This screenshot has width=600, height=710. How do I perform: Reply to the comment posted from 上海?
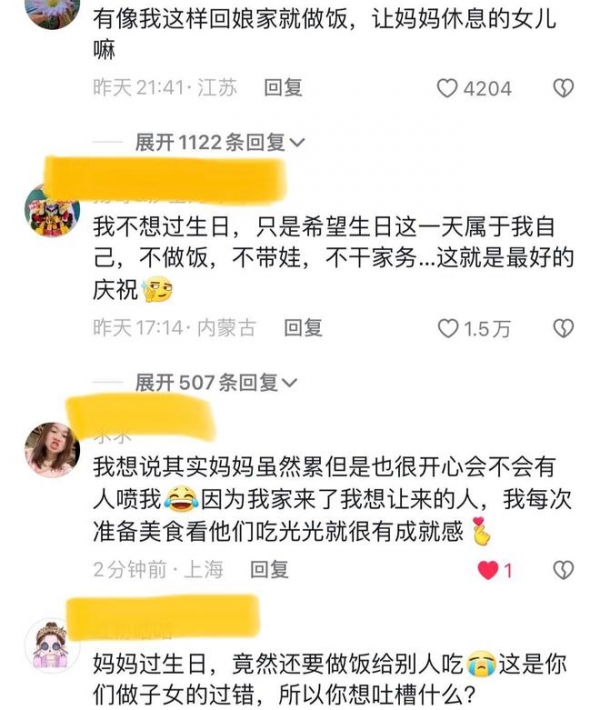pyautogui.click(x=269, y=569)
